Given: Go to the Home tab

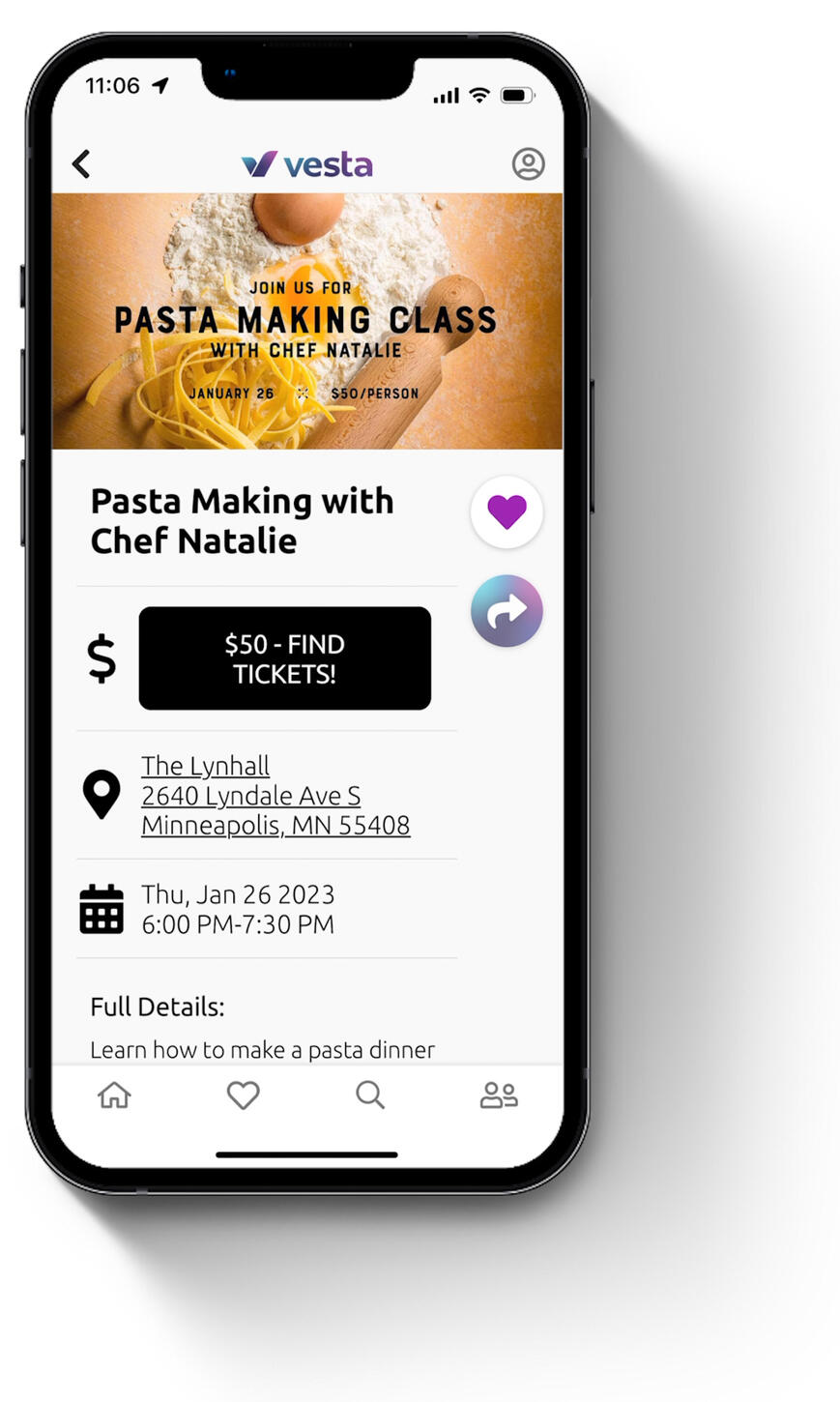Looking at the screenshot, I should [x=114, y=1095].
